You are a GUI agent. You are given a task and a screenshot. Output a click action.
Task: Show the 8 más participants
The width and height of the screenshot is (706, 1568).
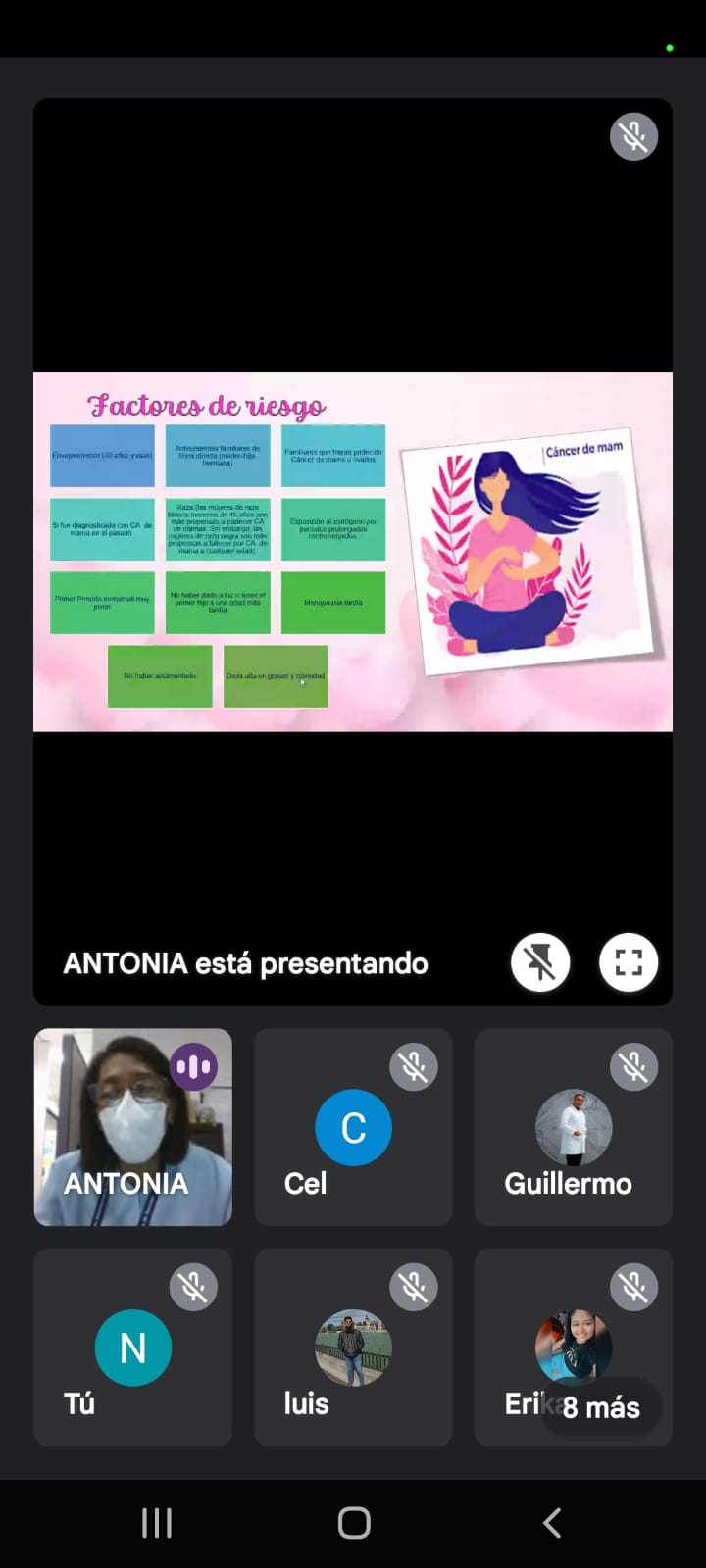[x=601, y=1407]
